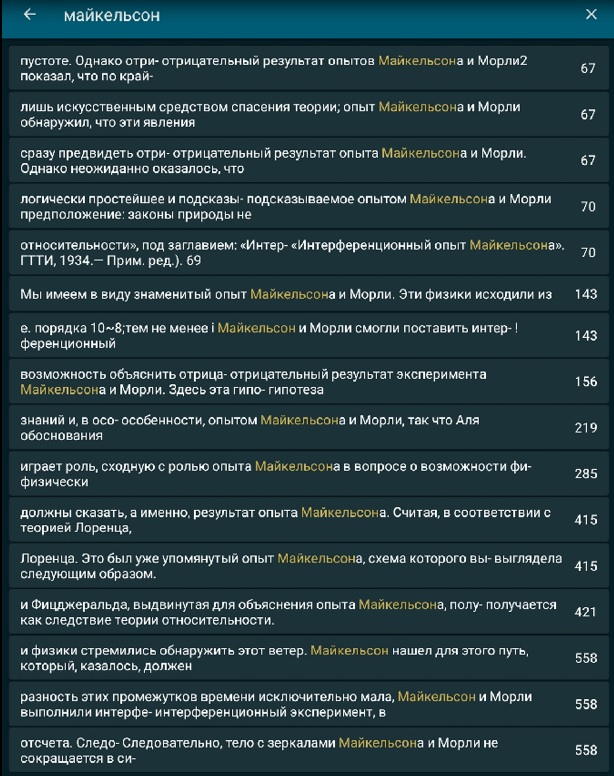
Task: Clear the search query with X
Action: point(590,15)
